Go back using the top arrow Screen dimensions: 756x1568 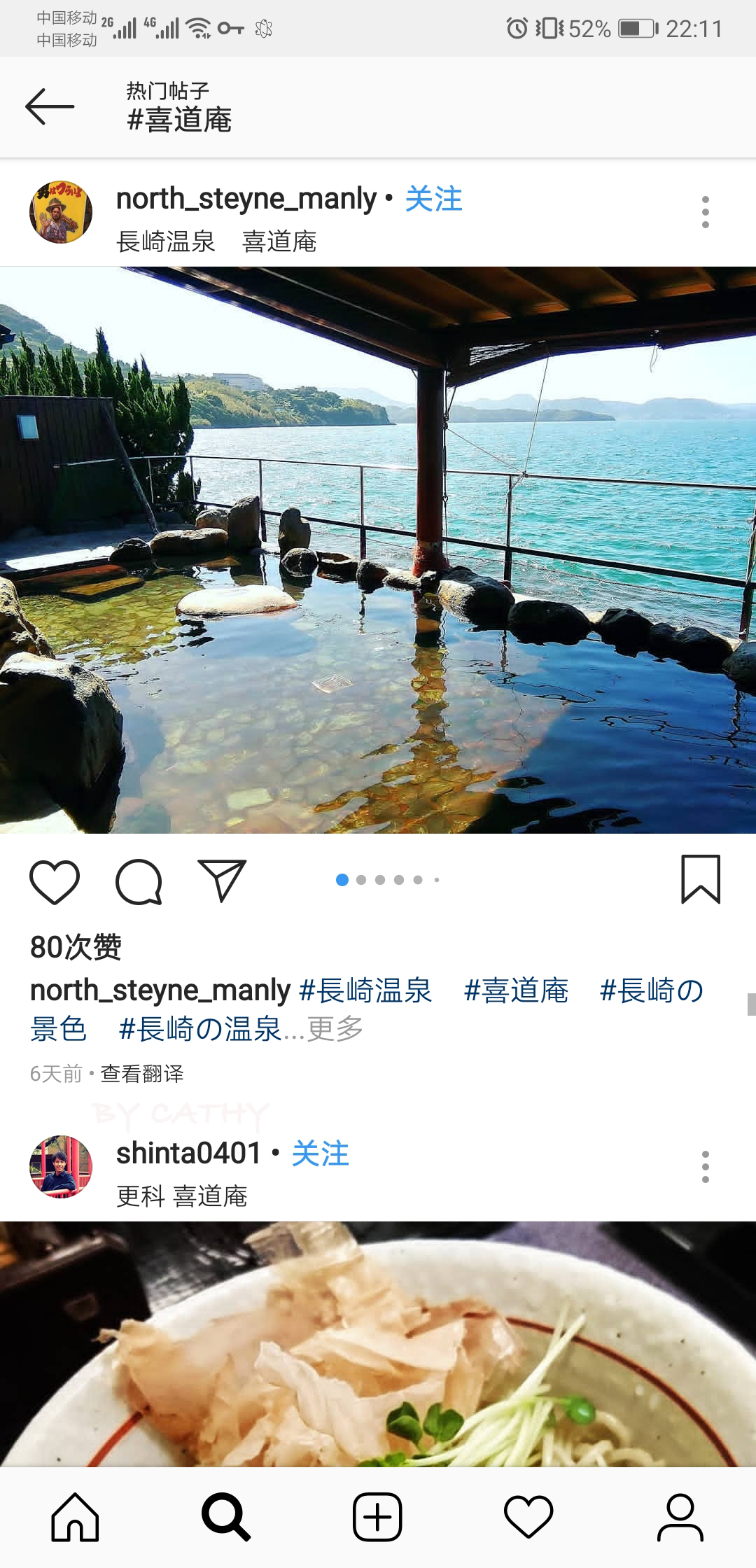pos(49,106)
